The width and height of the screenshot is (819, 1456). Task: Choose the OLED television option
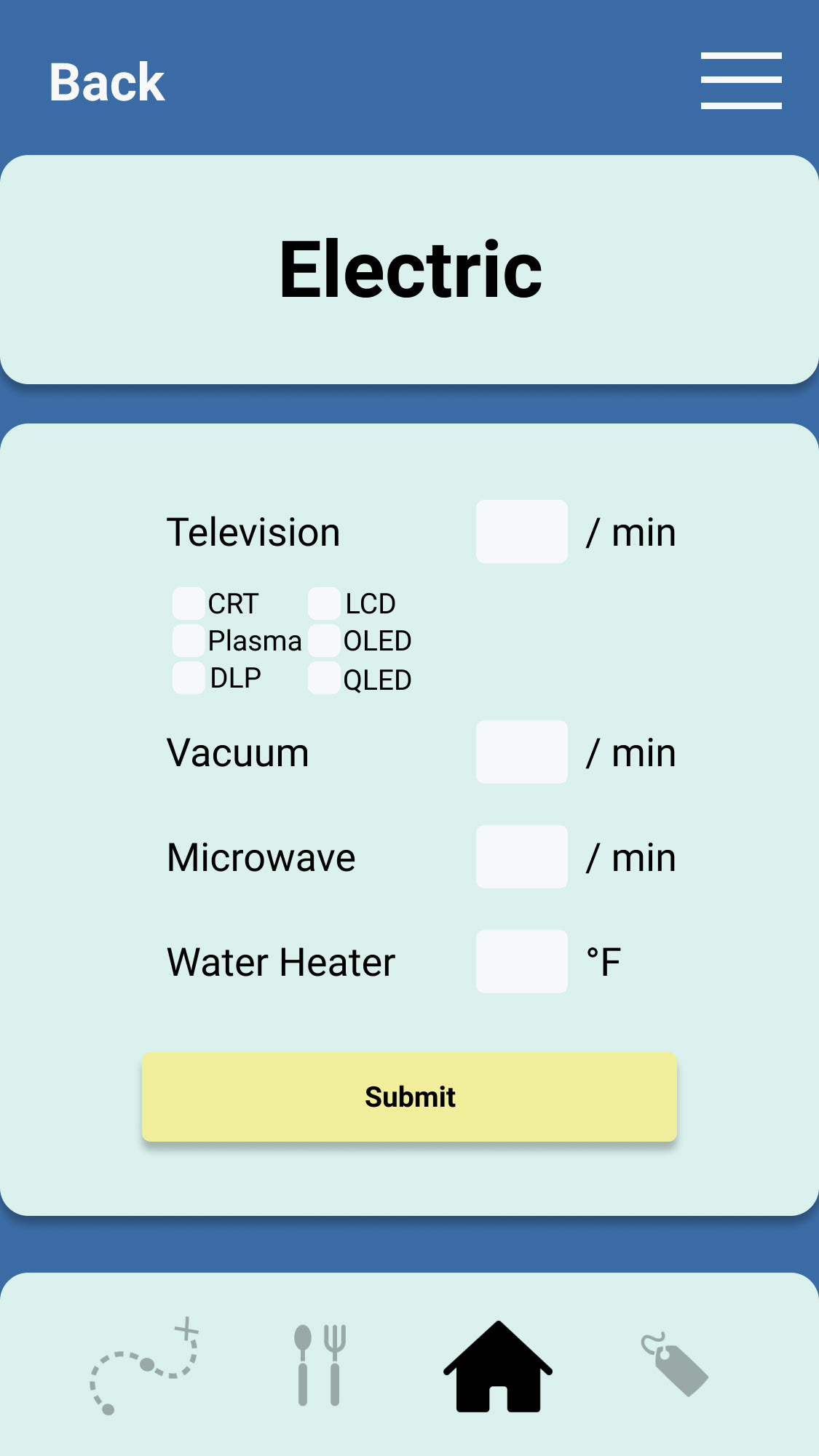324,640
